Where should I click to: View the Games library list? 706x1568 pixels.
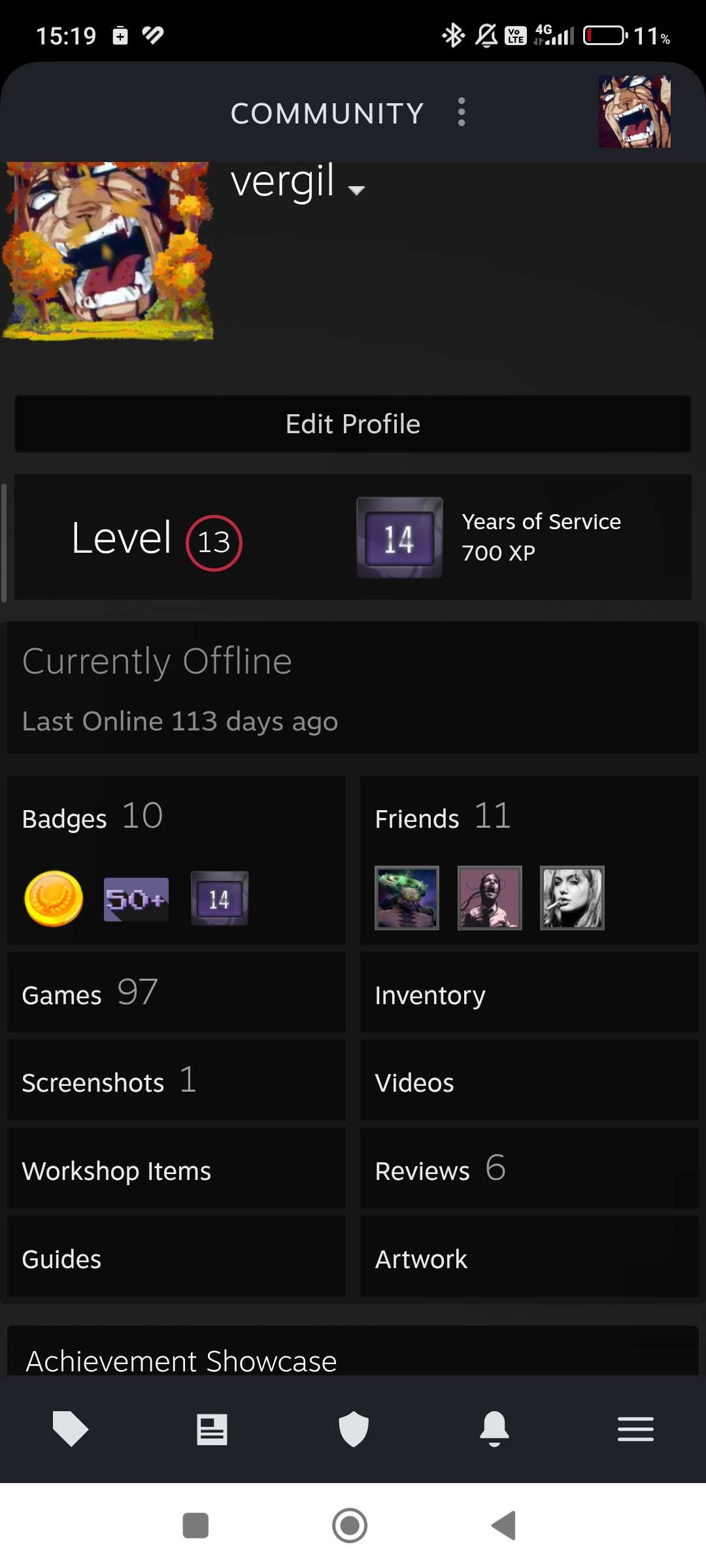[x=90, y=994]
